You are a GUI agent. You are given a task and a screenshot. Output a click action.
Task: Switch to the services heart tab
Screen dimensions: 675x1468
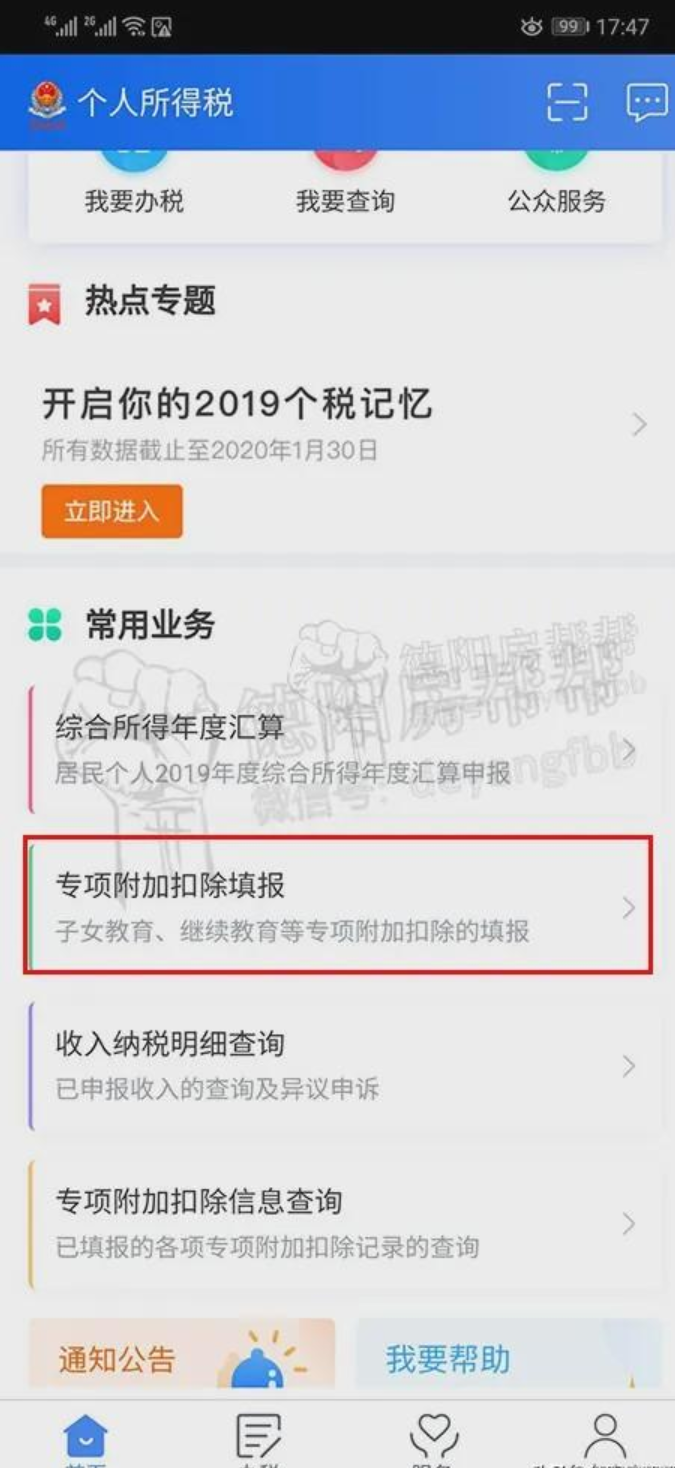tap(432, 1437)
